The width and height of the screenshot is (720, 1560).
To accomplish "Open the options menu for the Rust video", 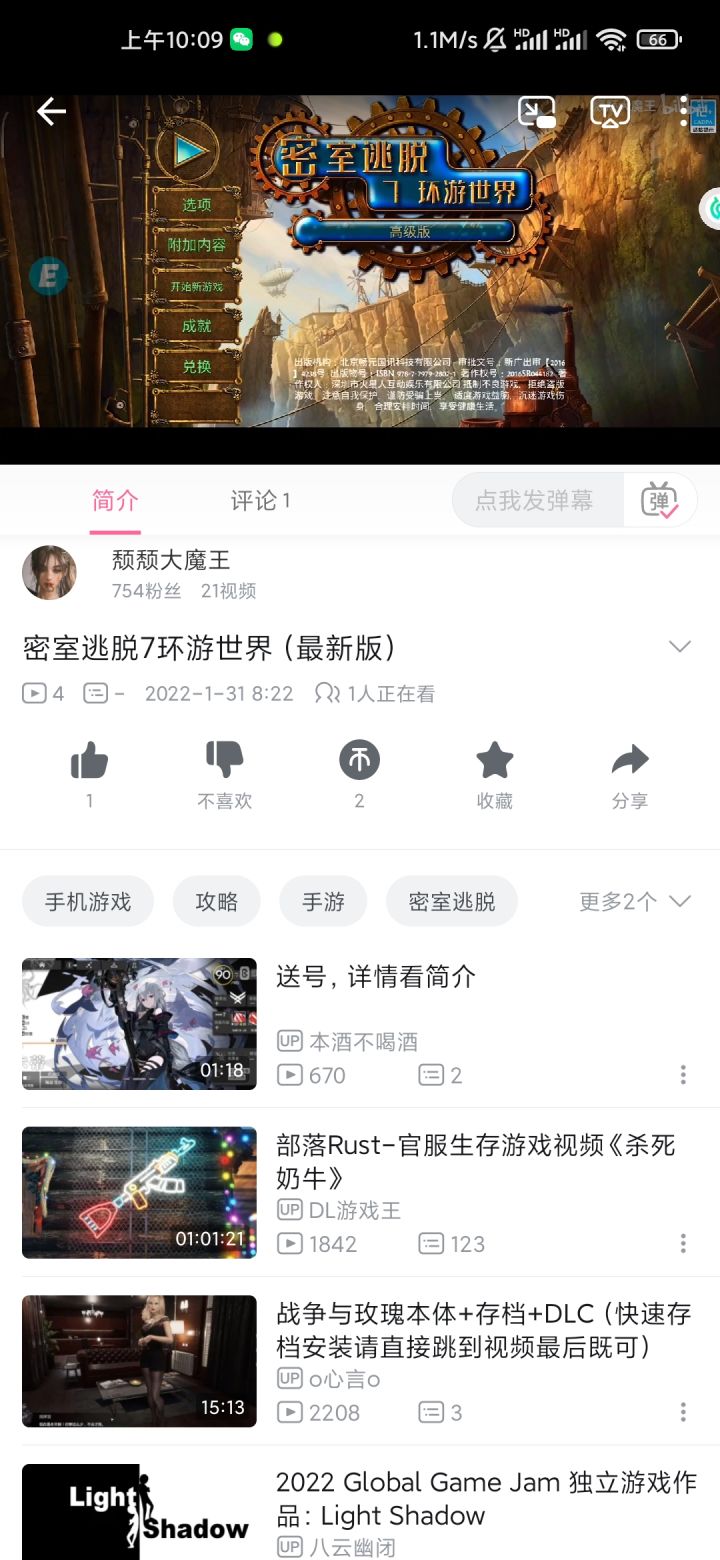I will pyautogui.click(x=683, y=1243).
